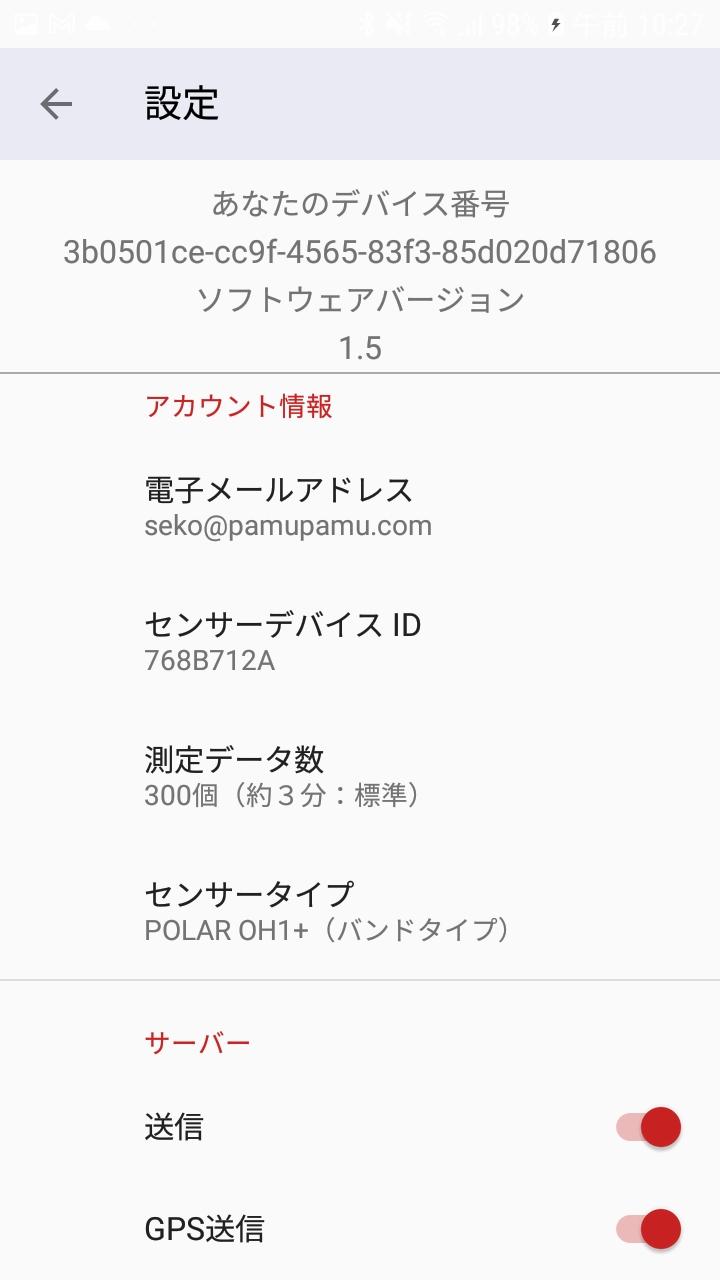720x1280 pixels.
Task: Disable the 送信 switch
Action: tap(649, 1127)
